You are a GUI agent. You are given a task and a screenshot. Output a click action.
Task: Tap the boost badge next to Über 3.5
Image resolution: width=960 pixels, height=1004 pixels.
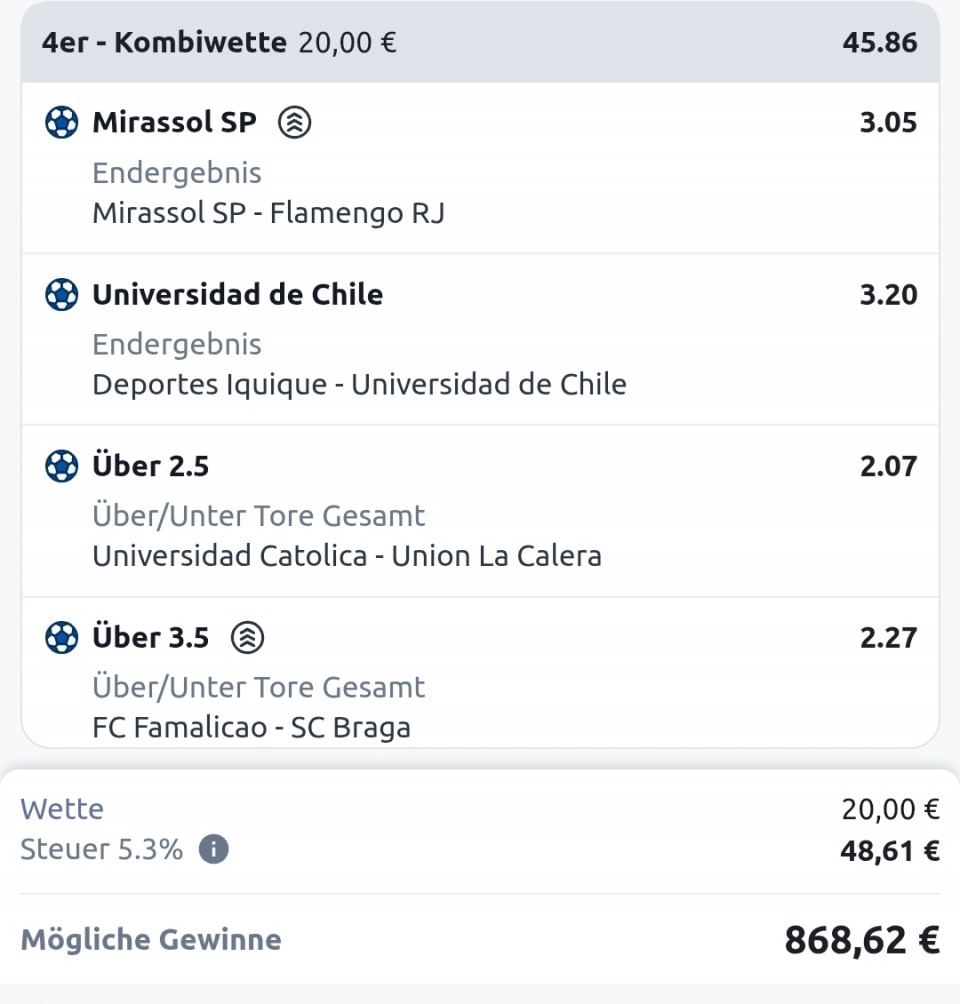pos(247,638)
